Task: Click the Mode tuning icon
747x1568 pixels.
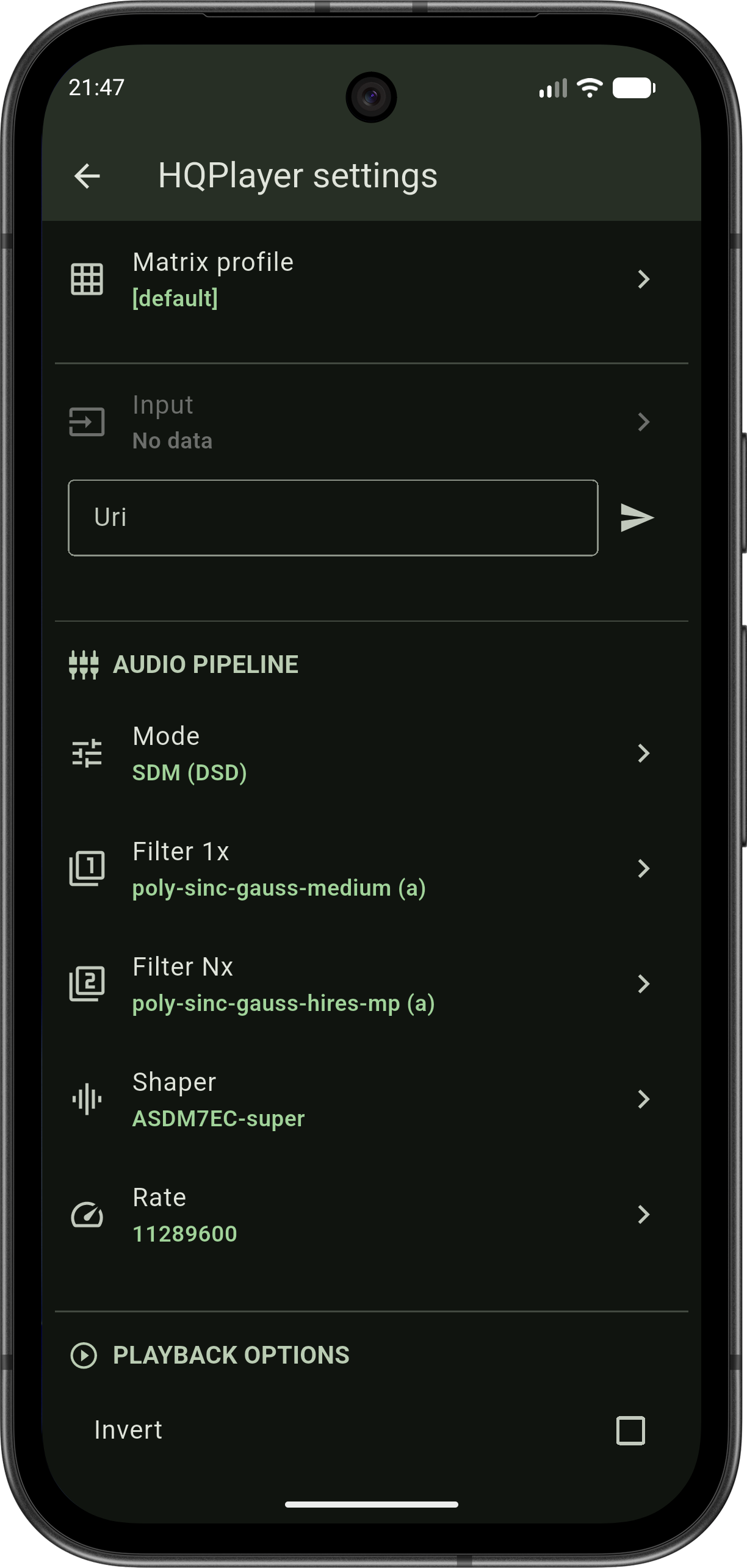Action: click(x=87, y=753)
